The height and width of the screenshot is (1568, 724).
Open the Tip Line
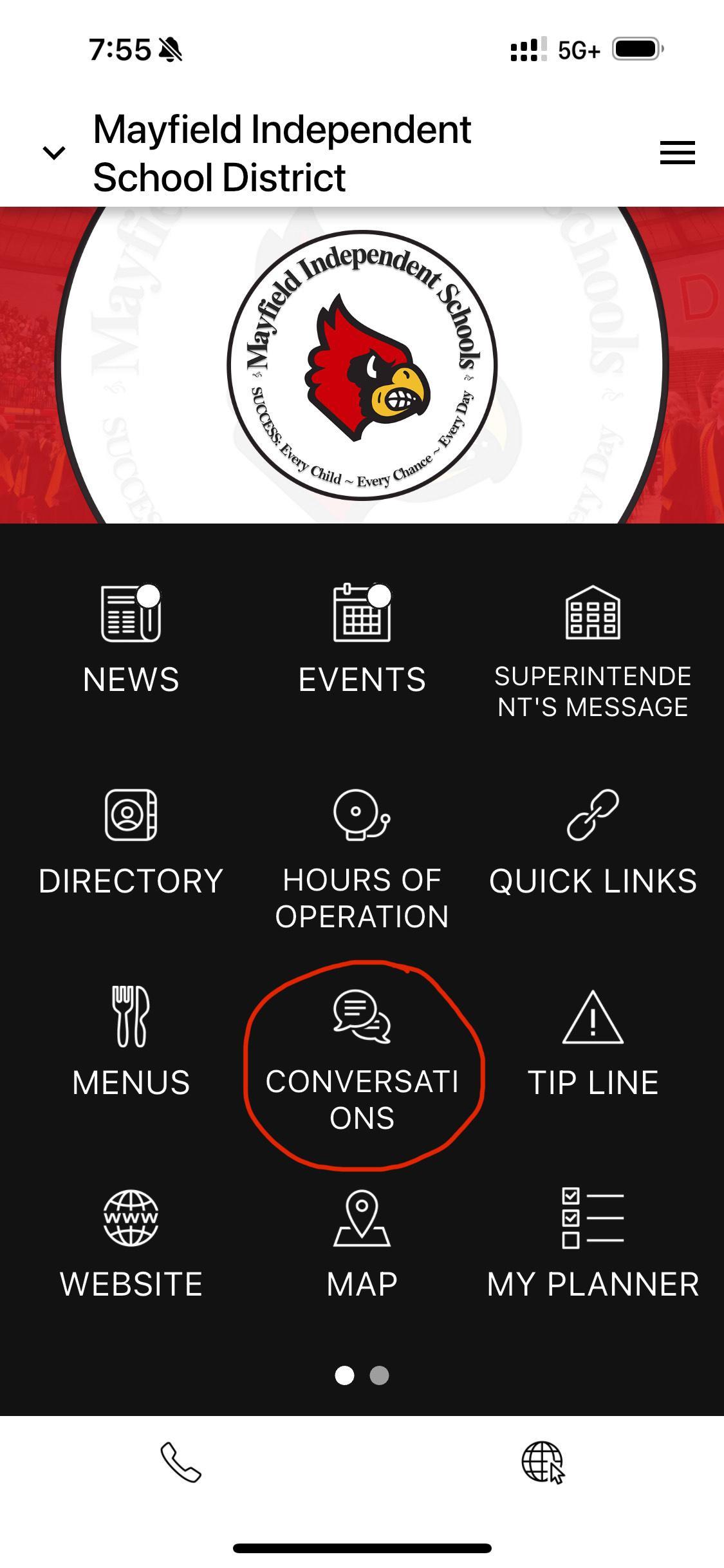point(593,1043)
